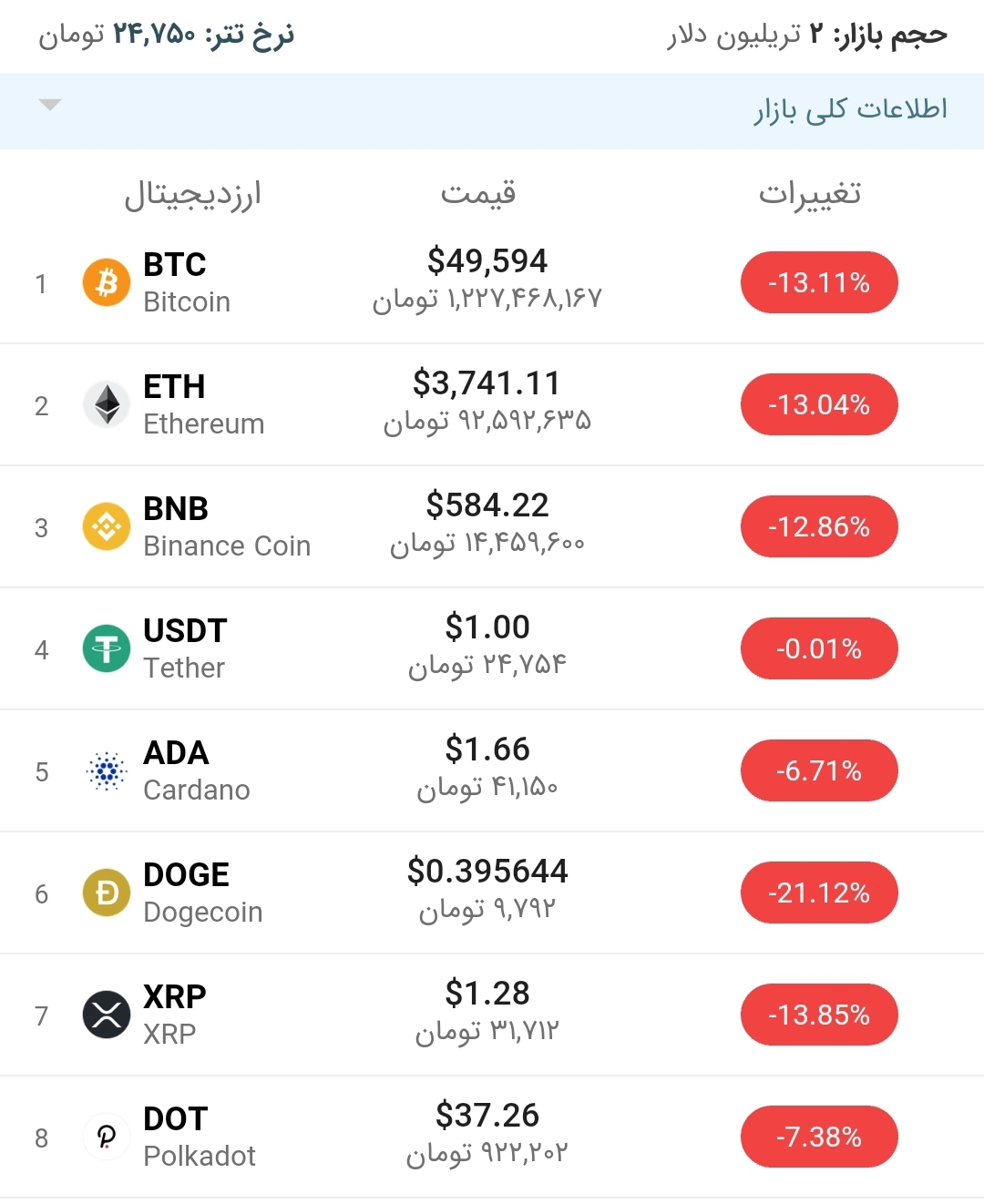Collapse the market info section using the chevron
This screenshot has width=984, height=1204.
pyautogui.click(x=51, y=105)
